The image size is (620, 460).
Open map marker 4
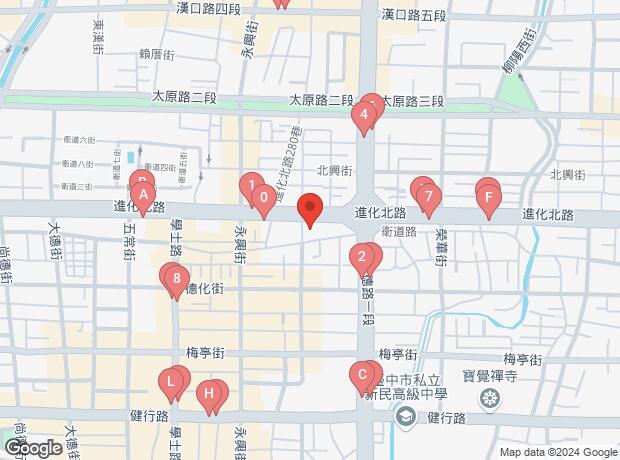coord(364,115)
